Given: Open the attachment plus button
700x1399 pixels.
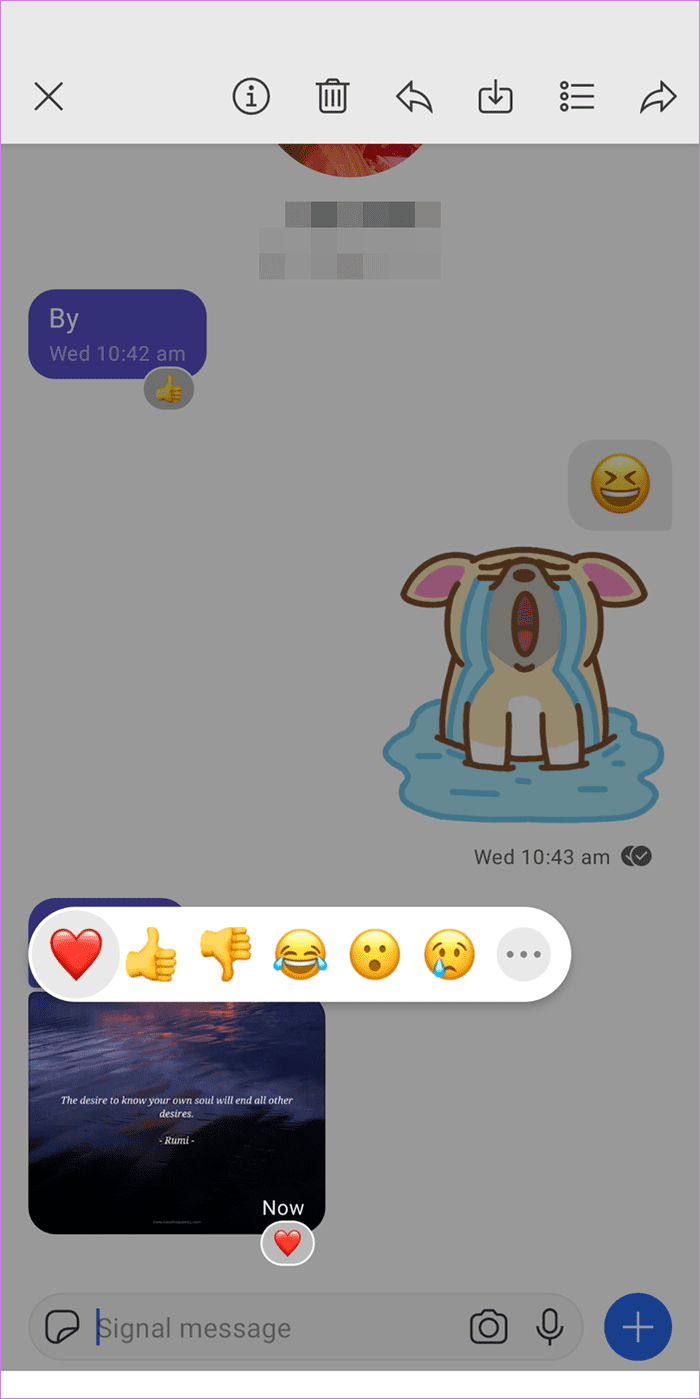Looking at the screenshot, I should coord(638,1327).
